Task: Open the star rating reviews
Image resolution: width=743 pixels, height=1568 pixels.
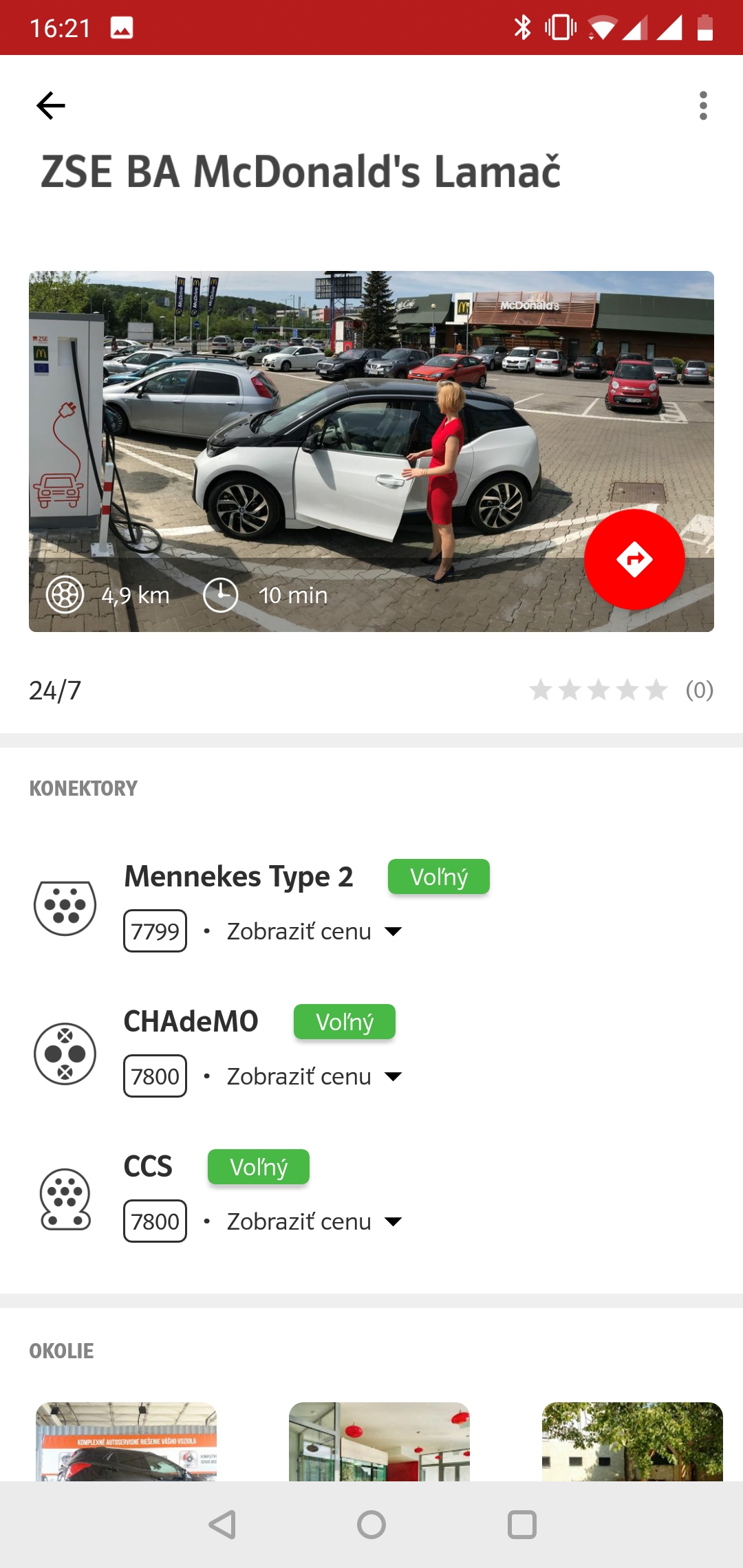Action: click(x=621, y=689)
